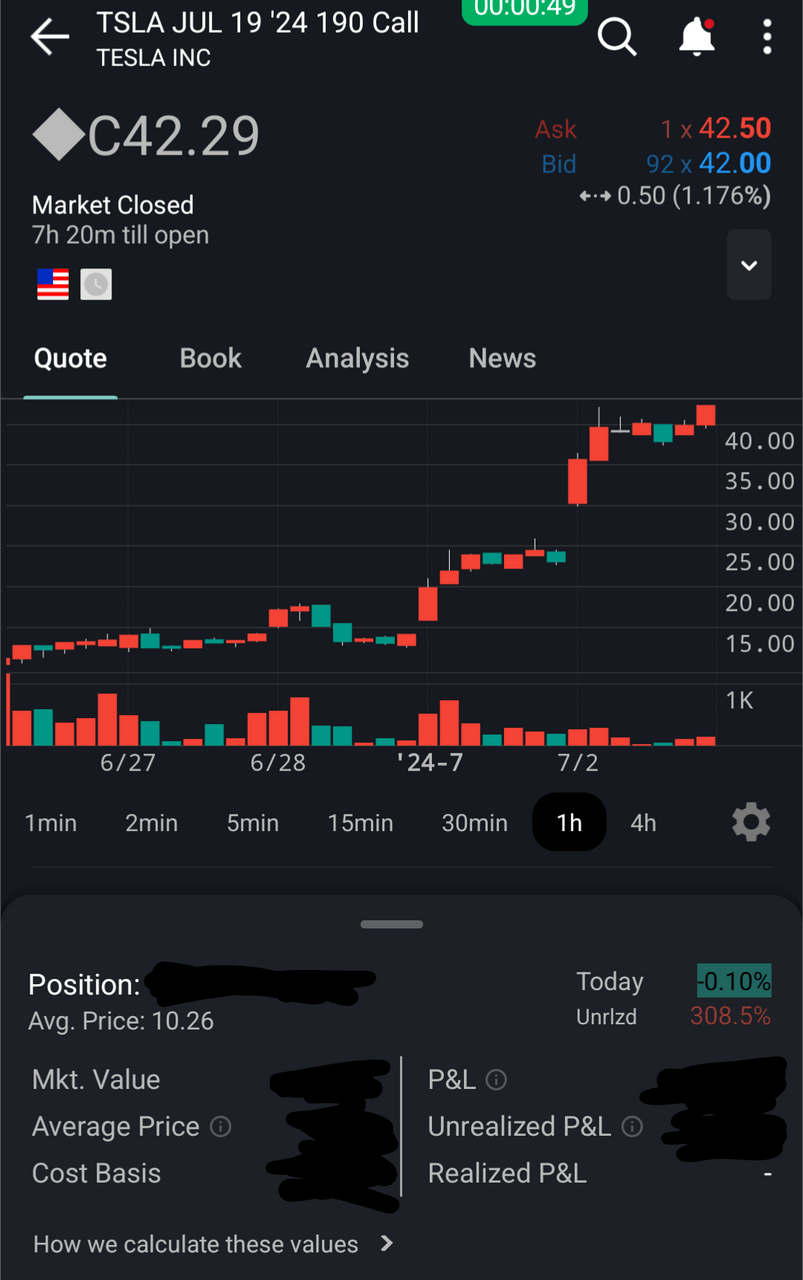
Task: Tap the green countdown timer badge
Action: (524, 14)
